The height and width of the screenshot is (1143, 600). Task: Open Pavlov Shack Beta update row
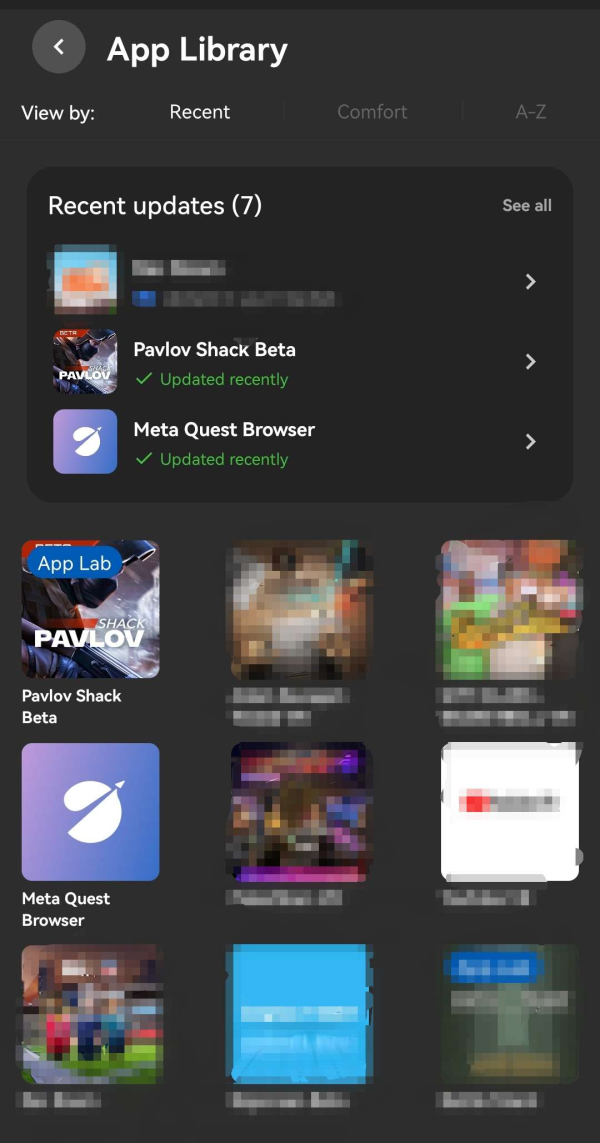pos(300,362)
